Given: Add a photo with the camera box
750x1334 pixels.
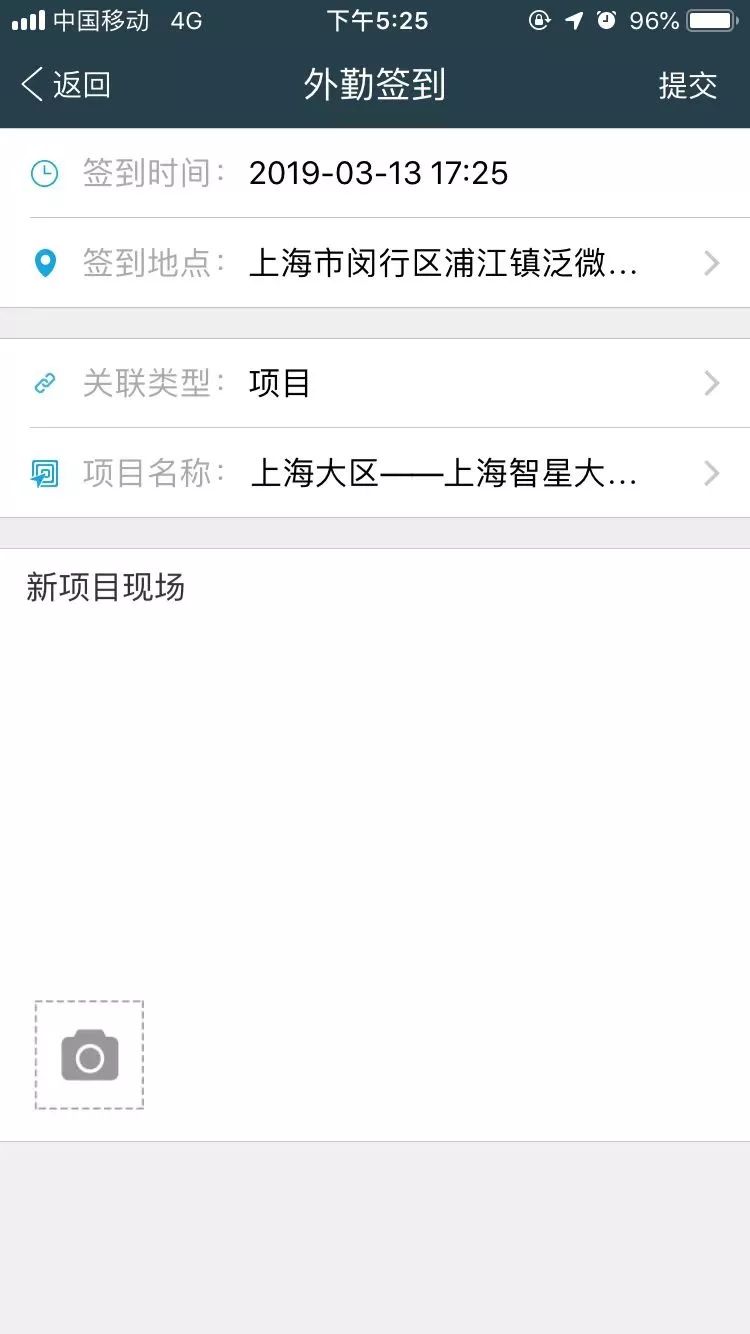Looking at the screenshot, I should (x=89, y=1055).
